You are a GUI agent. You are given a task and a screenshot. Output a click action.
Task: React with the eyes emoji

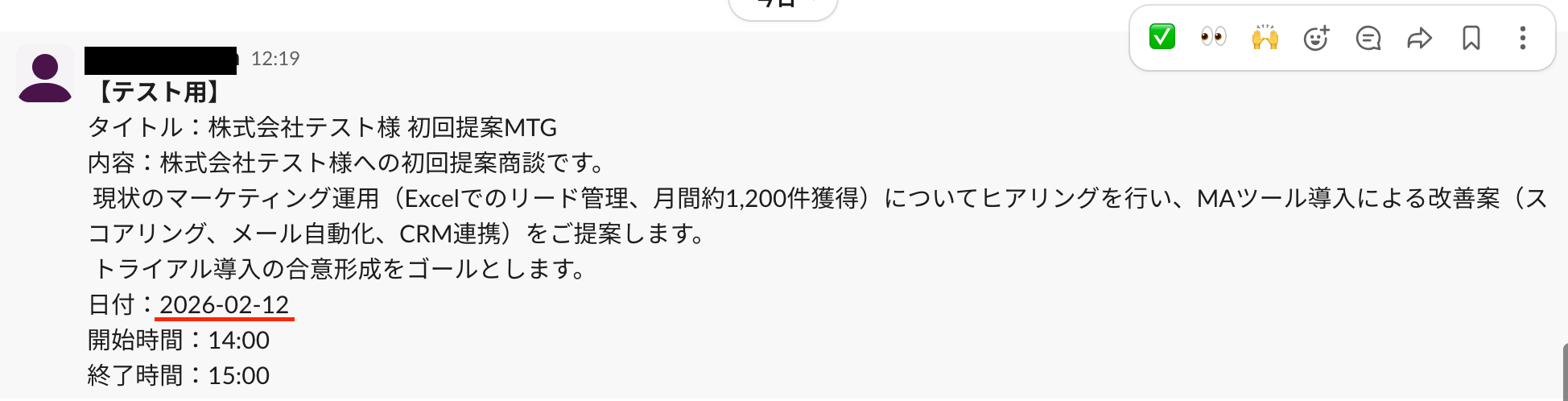coord(1213,37)
